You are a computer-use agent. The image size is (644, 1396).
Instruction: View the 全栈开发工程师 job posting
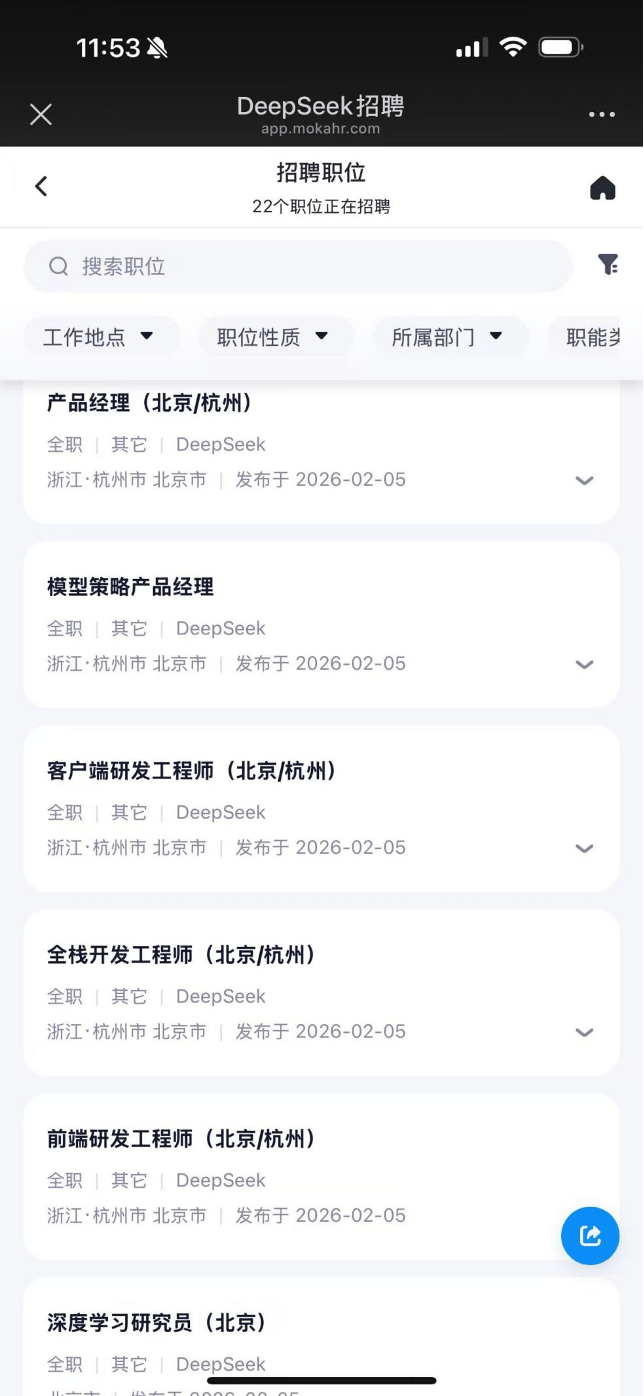coord(182,955)
